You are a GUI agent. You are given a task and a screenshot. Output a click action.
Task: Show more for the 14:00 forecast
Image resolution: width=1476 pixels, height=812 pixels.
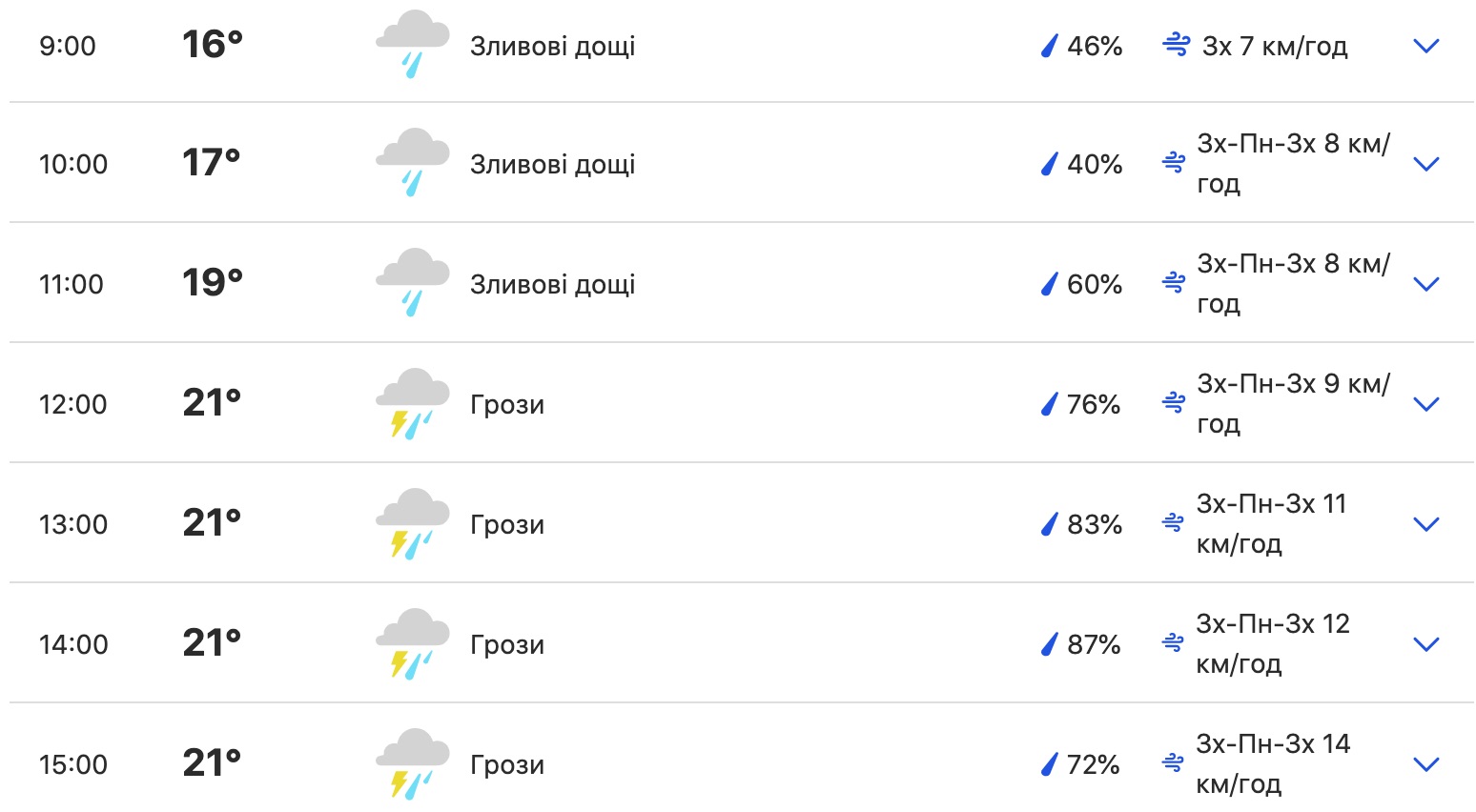[x=1425, y=644]
